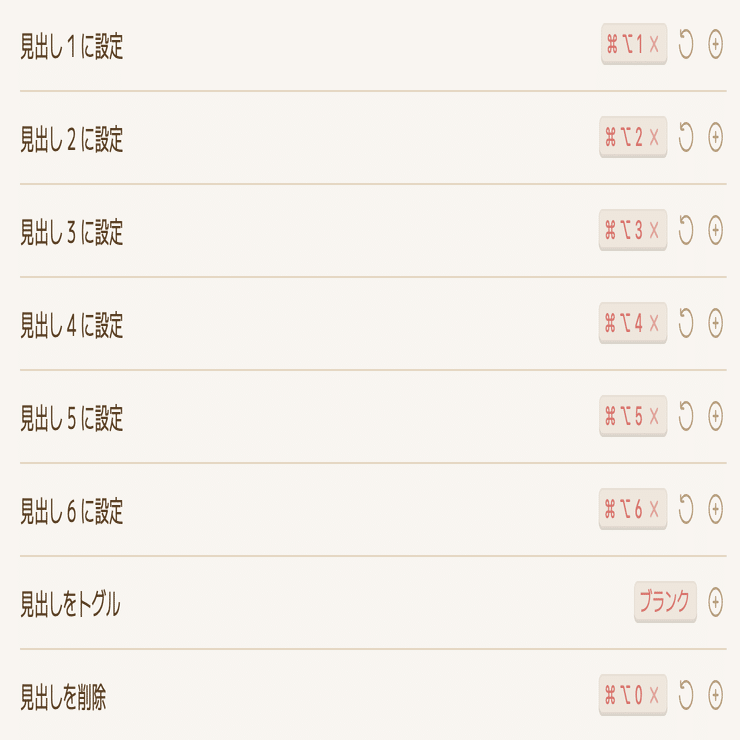
Task: Reset the 見出し 4 に設定 shortcut
Action: 686,323
